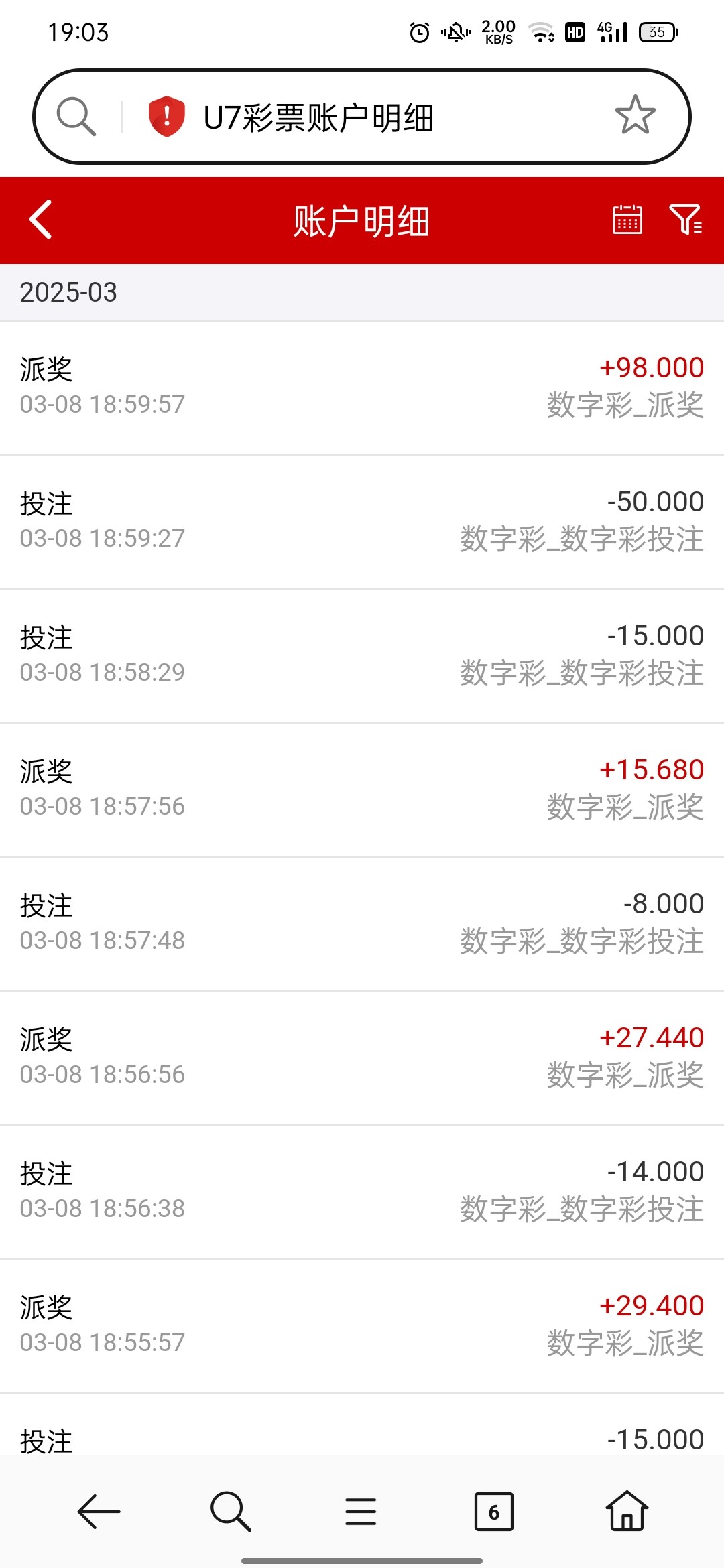Viewport: 724px width, 1568px height.
Task: Open the calendar date picker
Action: point(627,220)
